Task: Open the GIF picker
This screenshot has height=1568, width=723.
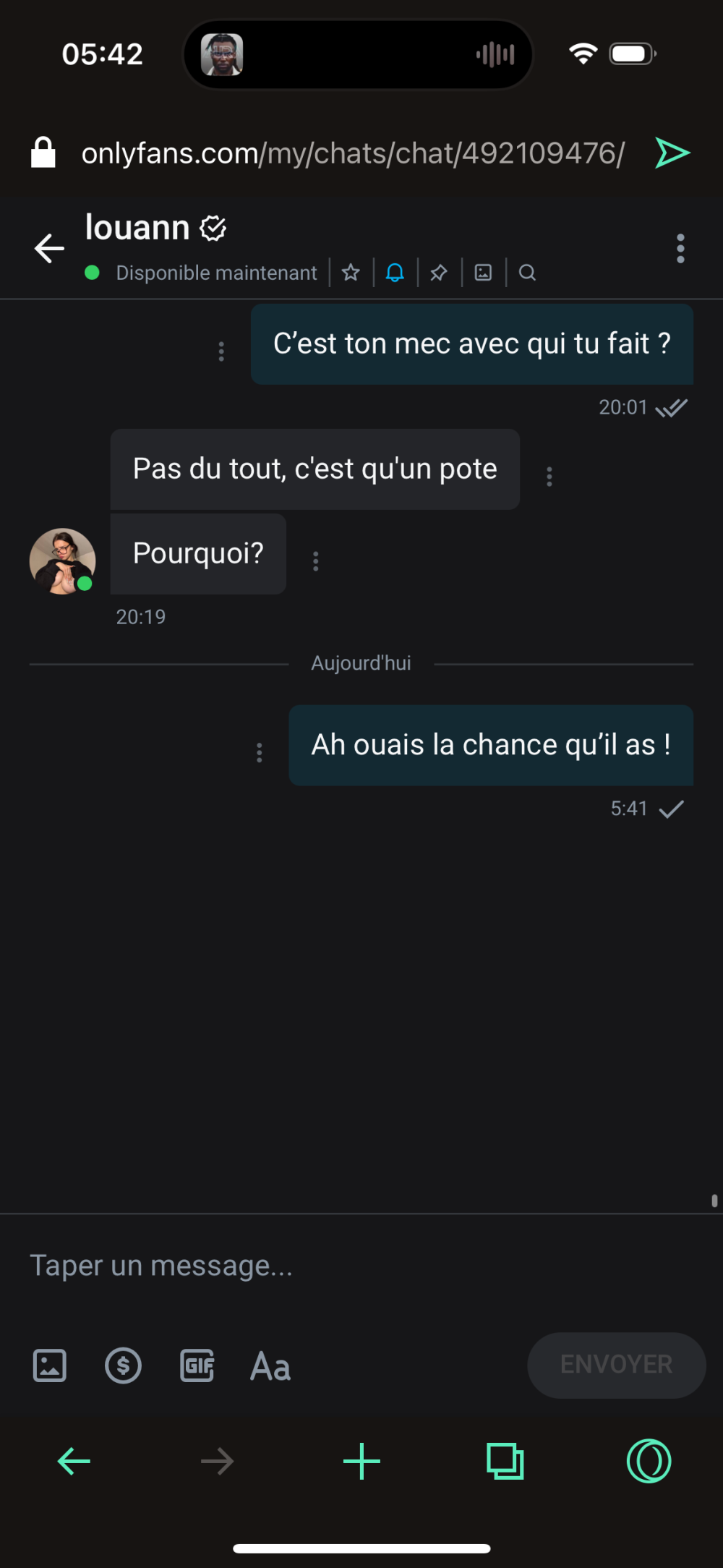Action: (x=197, y=1365)
